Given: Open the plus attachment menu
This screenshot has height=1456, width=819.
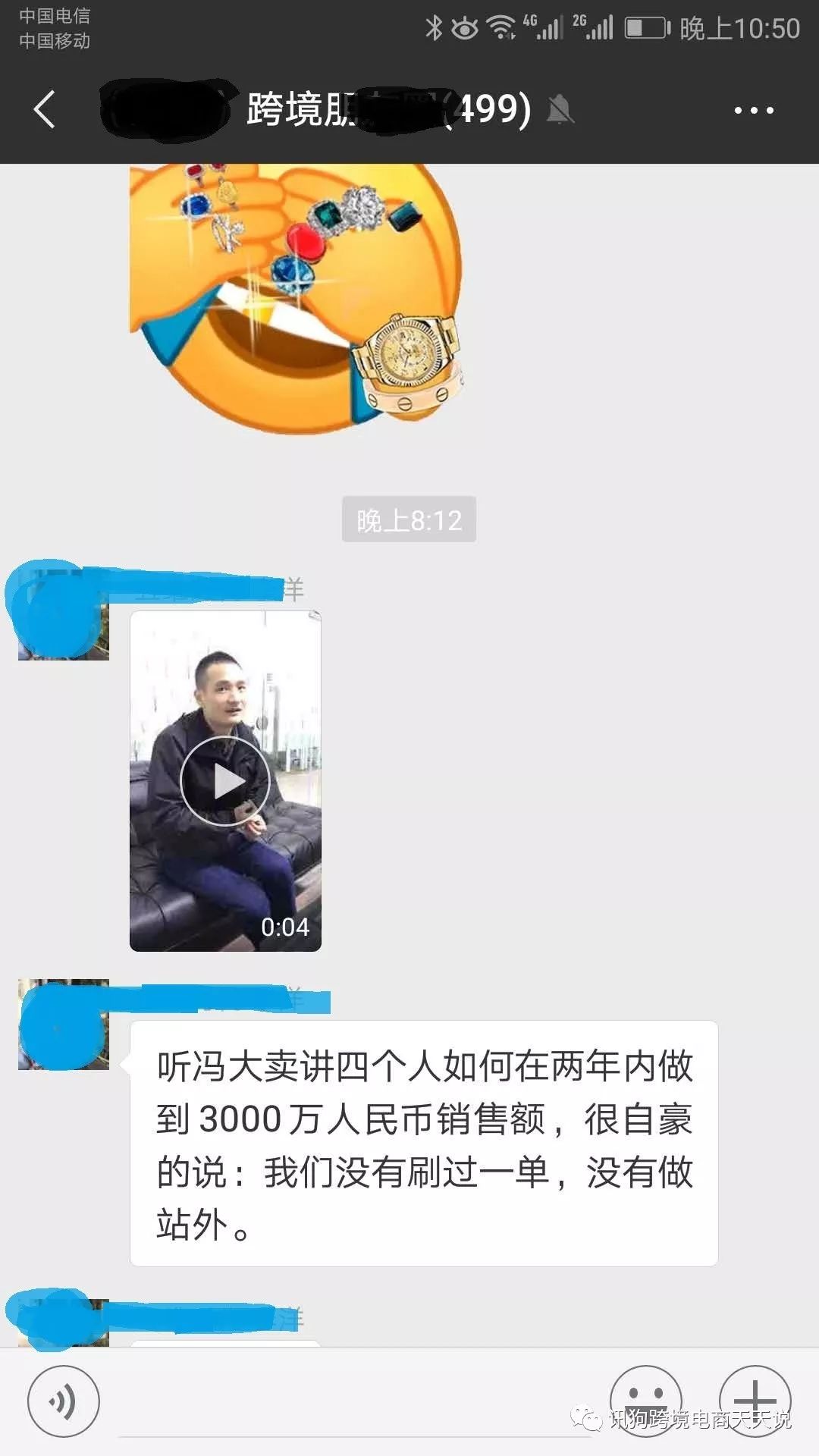Looking at the screenshot, I should pyautogui.click(x=755, y=1400).
